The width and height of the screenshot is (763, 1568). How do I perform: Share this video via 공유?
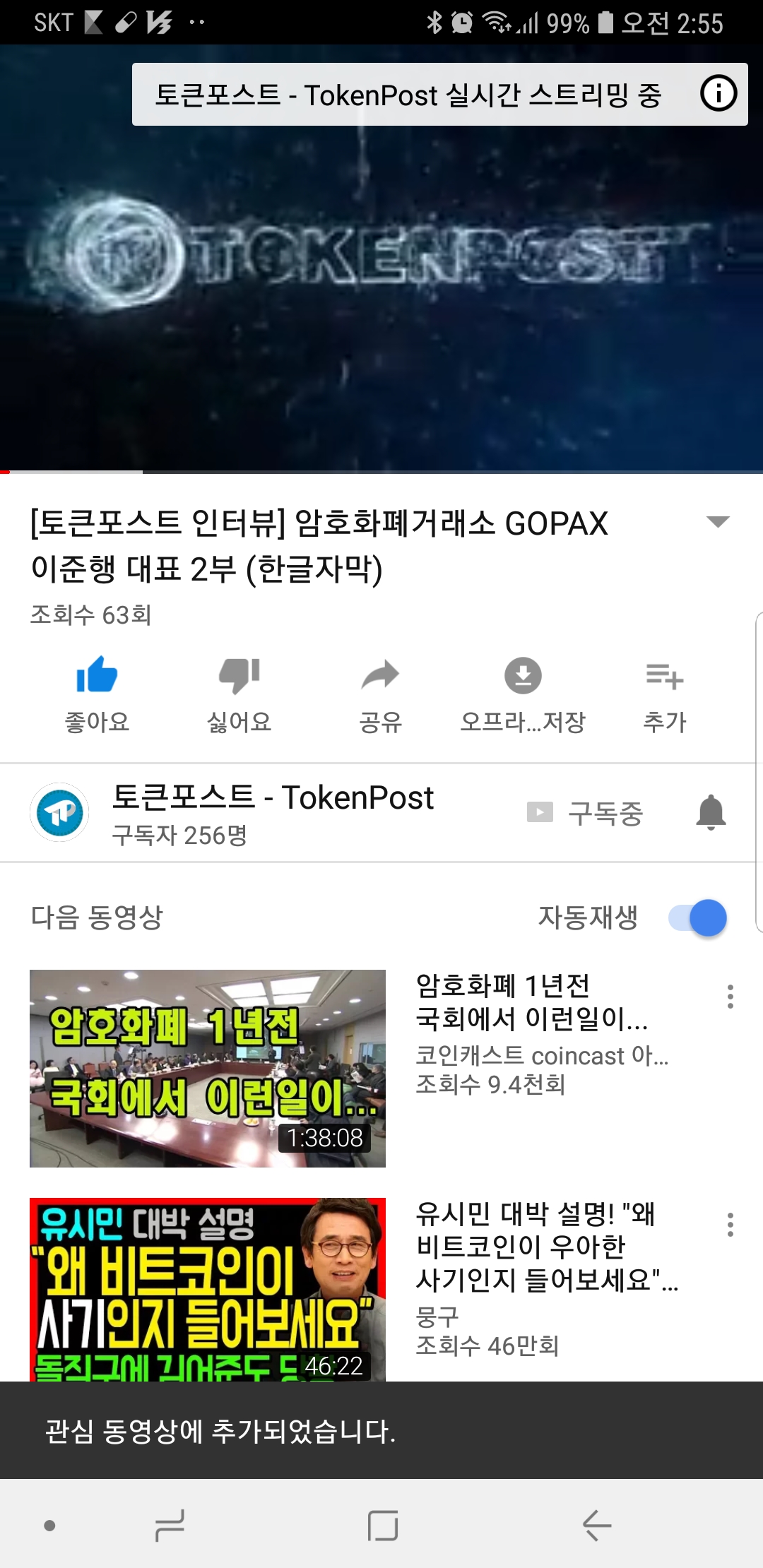tap(380, 692)
